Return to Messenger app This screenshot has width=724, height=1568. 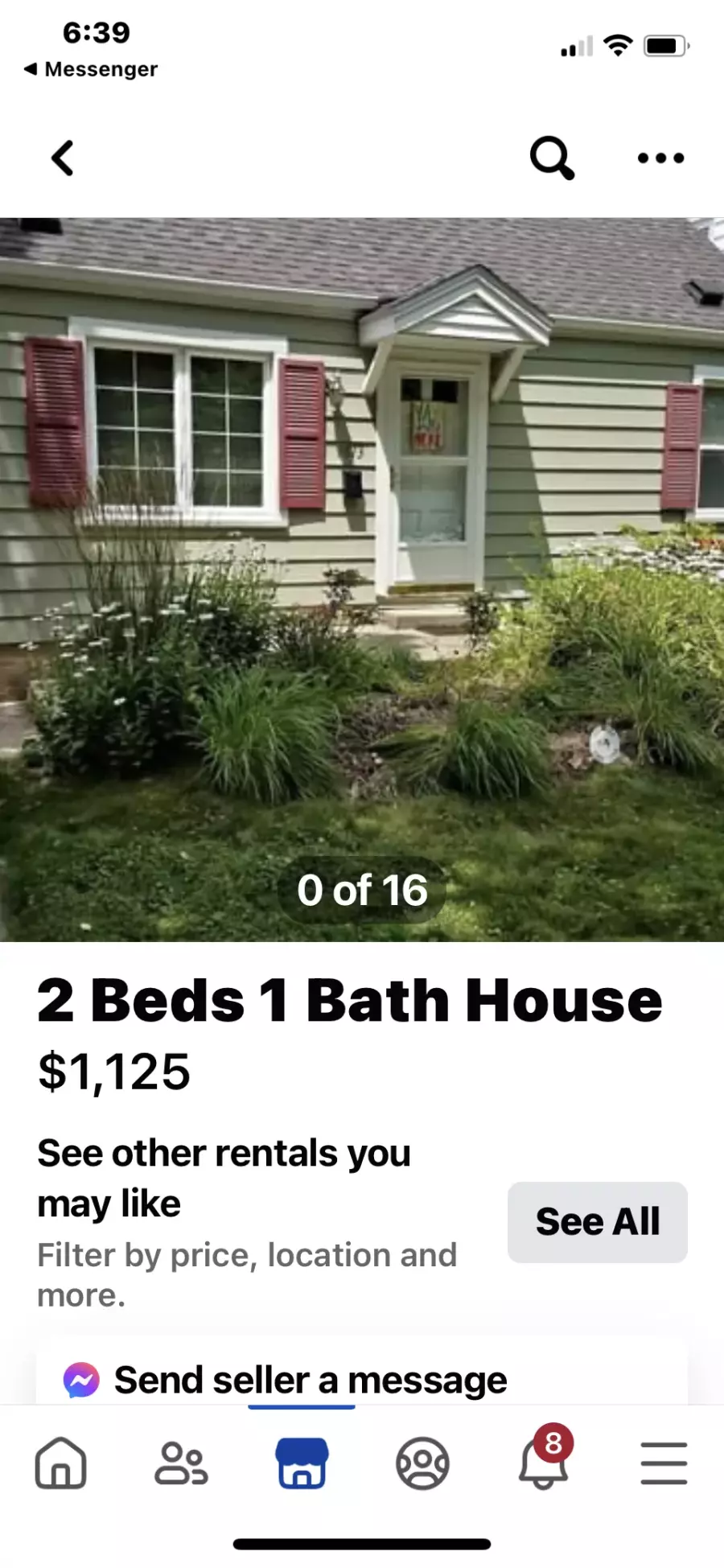point(91,69)
